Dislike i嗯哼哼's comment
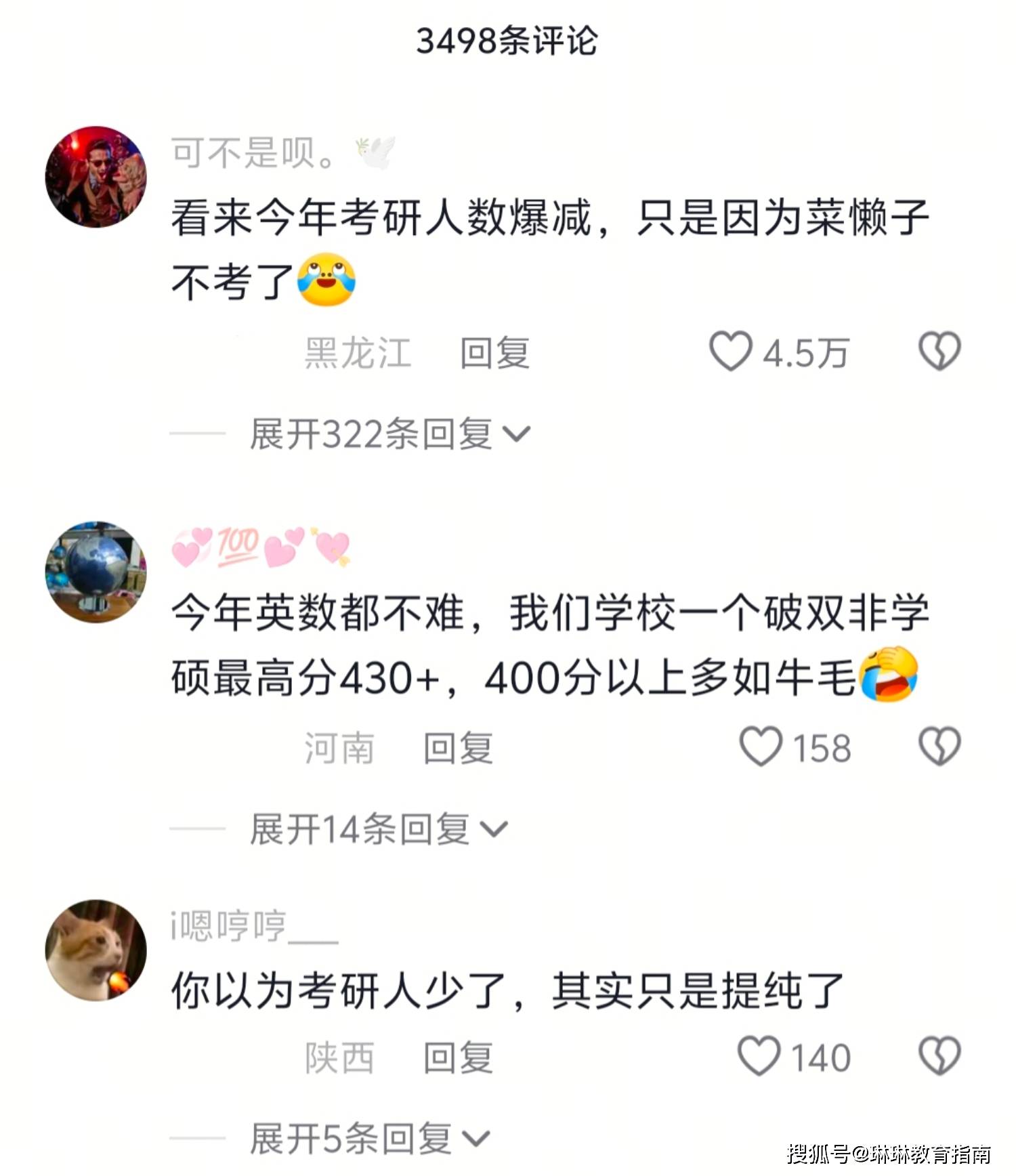The width and height of the screenshot is (1016, 1176). pos(939,1056)
